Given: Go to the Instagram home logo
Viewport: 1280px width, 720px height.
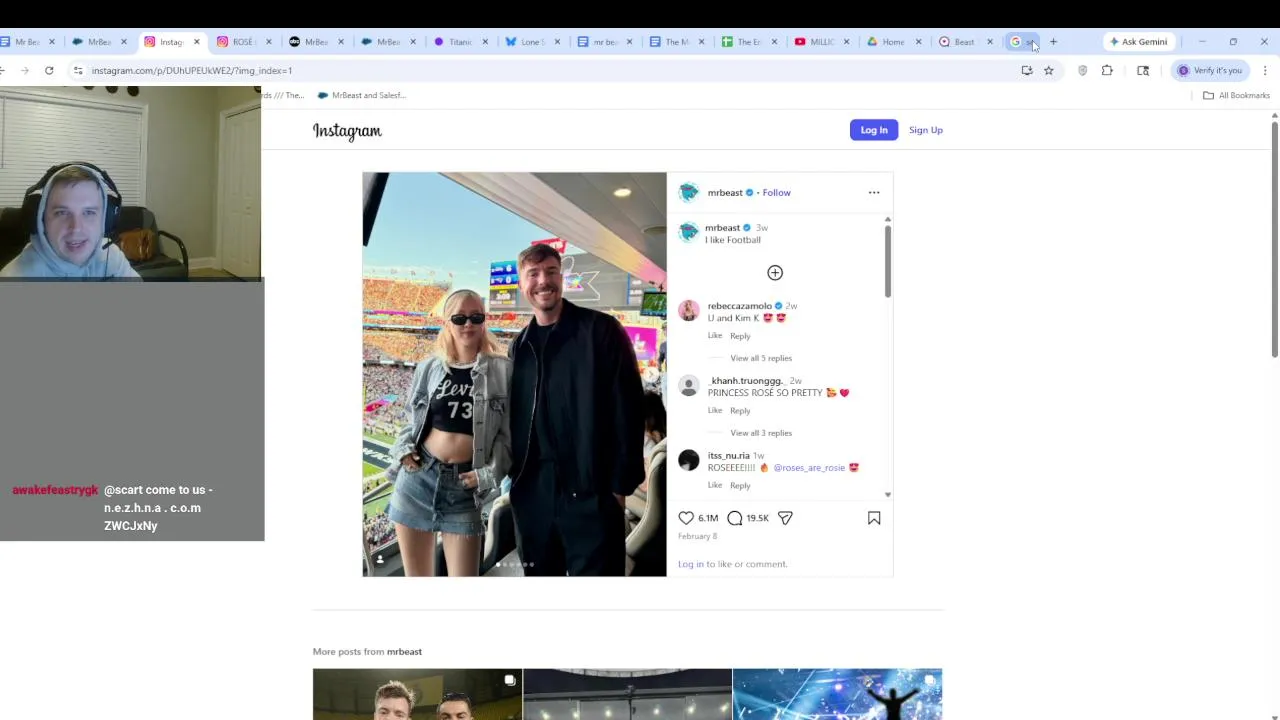Looking at the screenshot, I should coord(347,131).
